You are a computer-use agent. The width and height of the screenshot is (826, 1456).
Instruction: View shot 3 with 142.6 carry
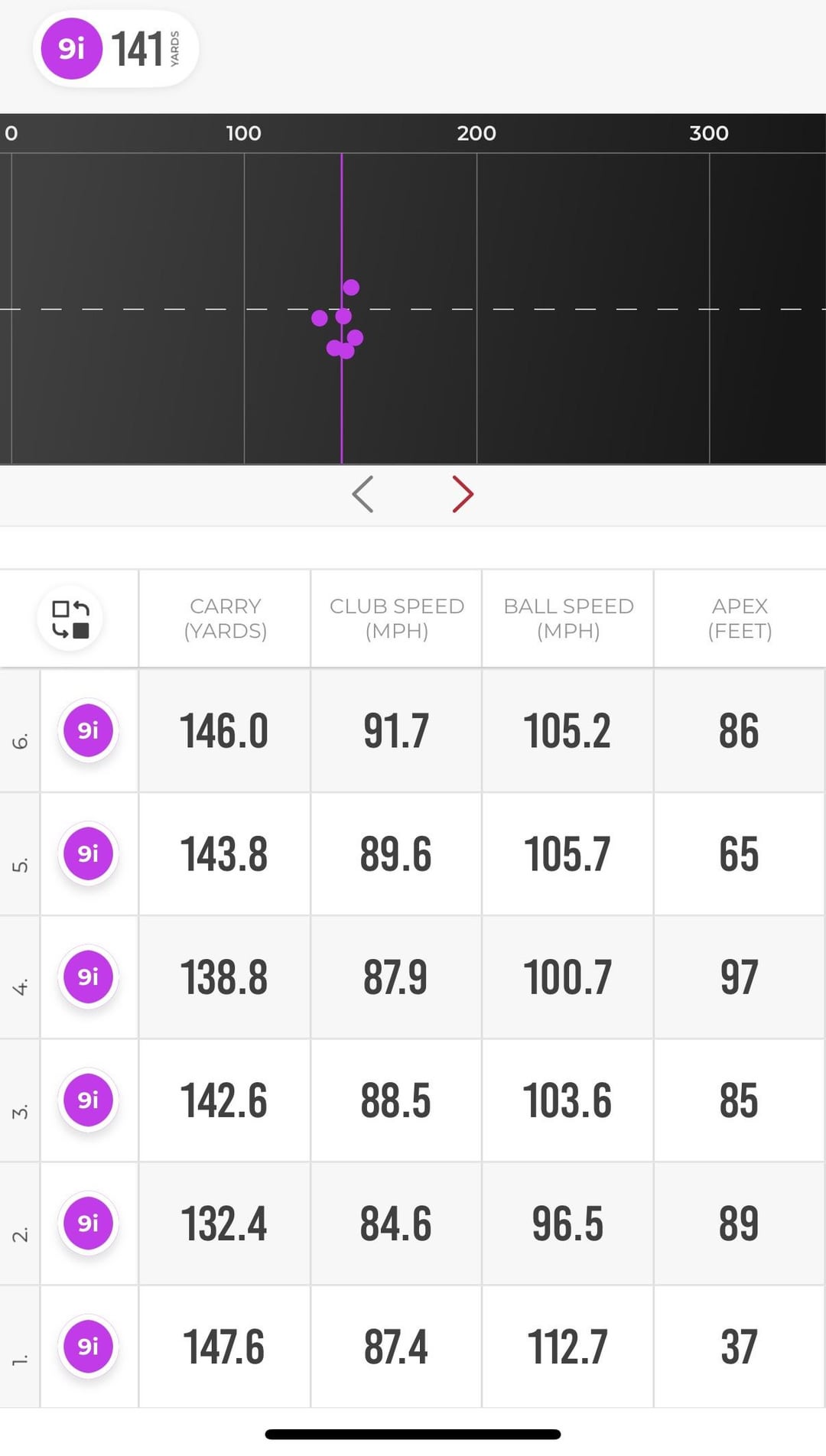pos(413,1100)
